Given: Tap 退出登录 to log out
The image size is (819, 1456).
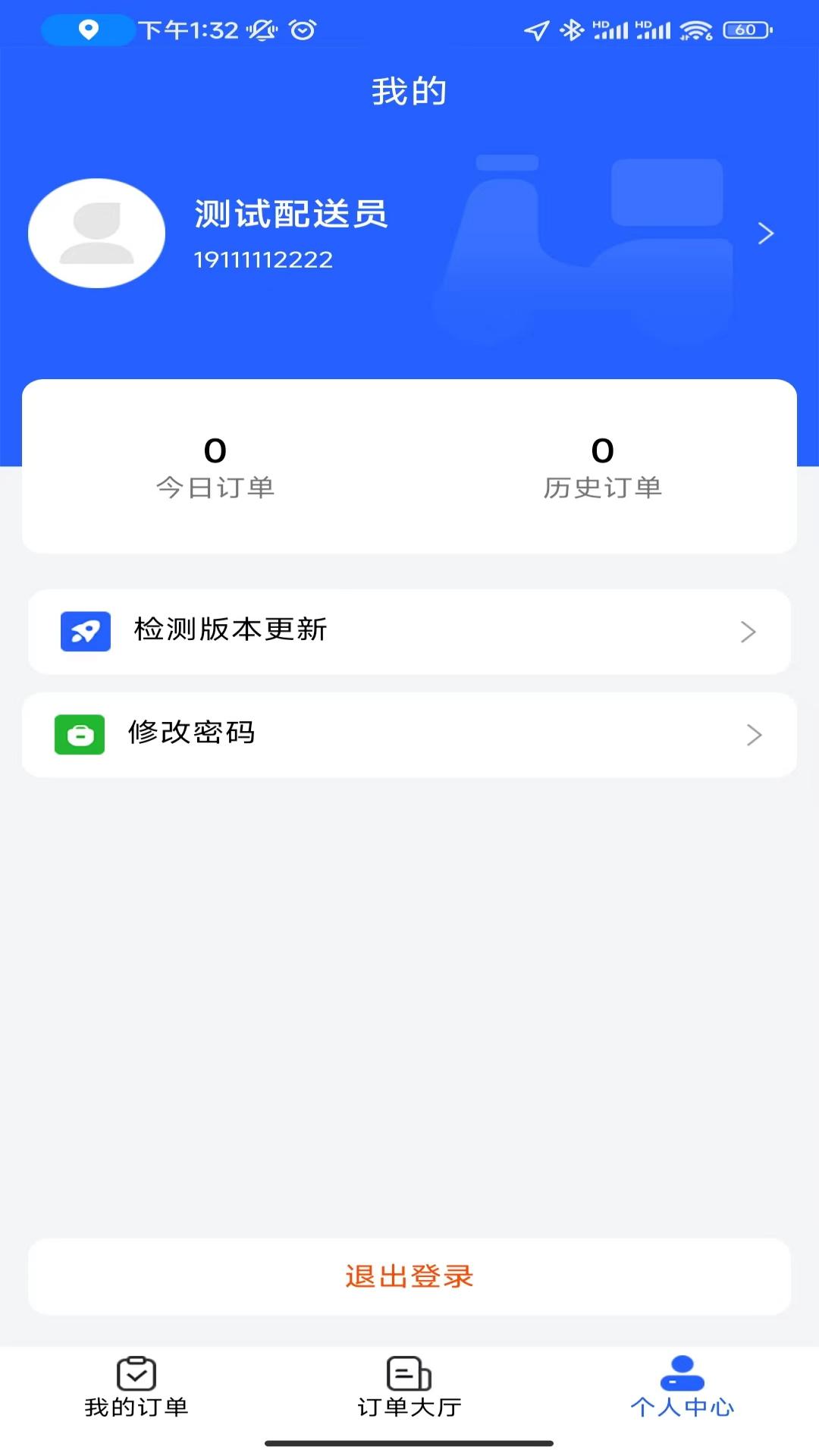Looking at the screenshot, I should 409,1276.
